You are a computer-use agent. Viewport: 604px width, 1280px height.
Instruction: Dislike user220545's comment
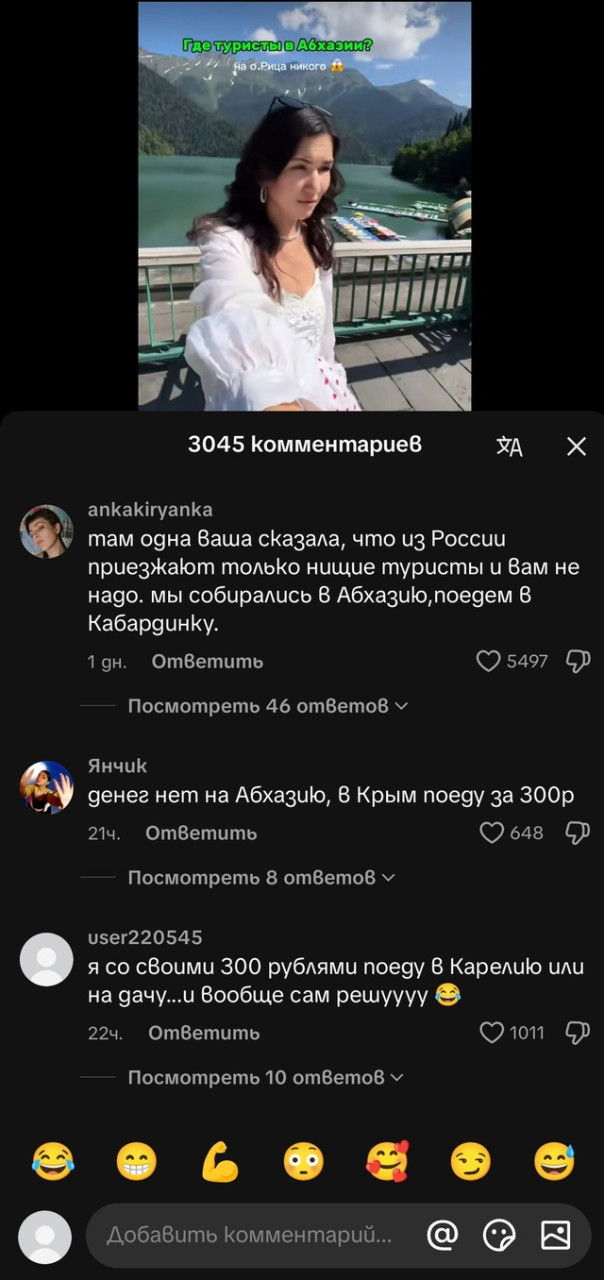pyautogui.click(x=578, y=1033)
